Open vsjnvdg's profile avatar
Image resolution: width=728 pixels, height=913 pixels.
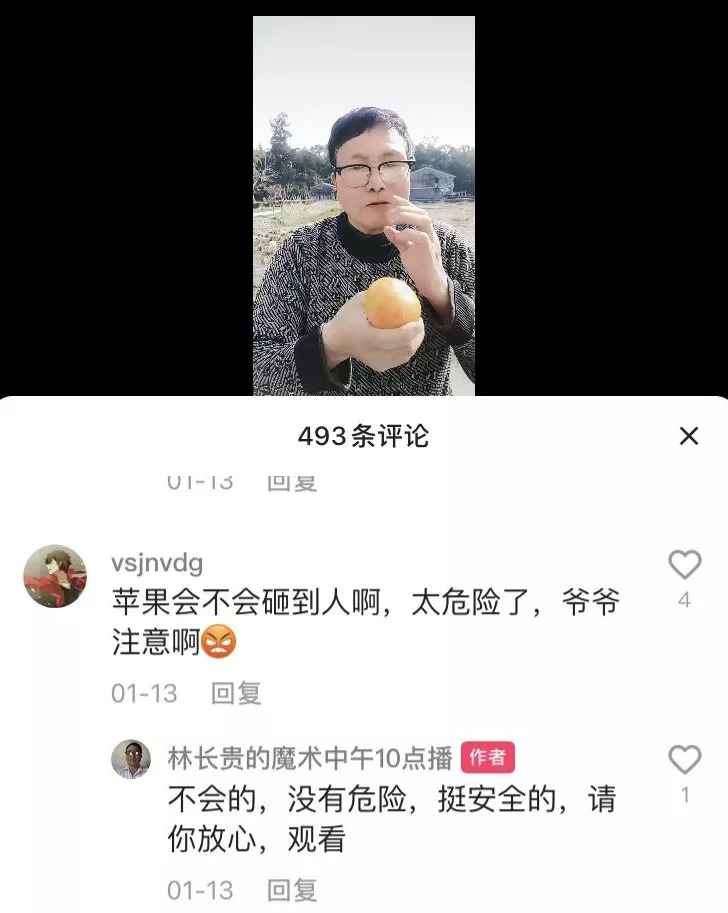click(55, 576)
